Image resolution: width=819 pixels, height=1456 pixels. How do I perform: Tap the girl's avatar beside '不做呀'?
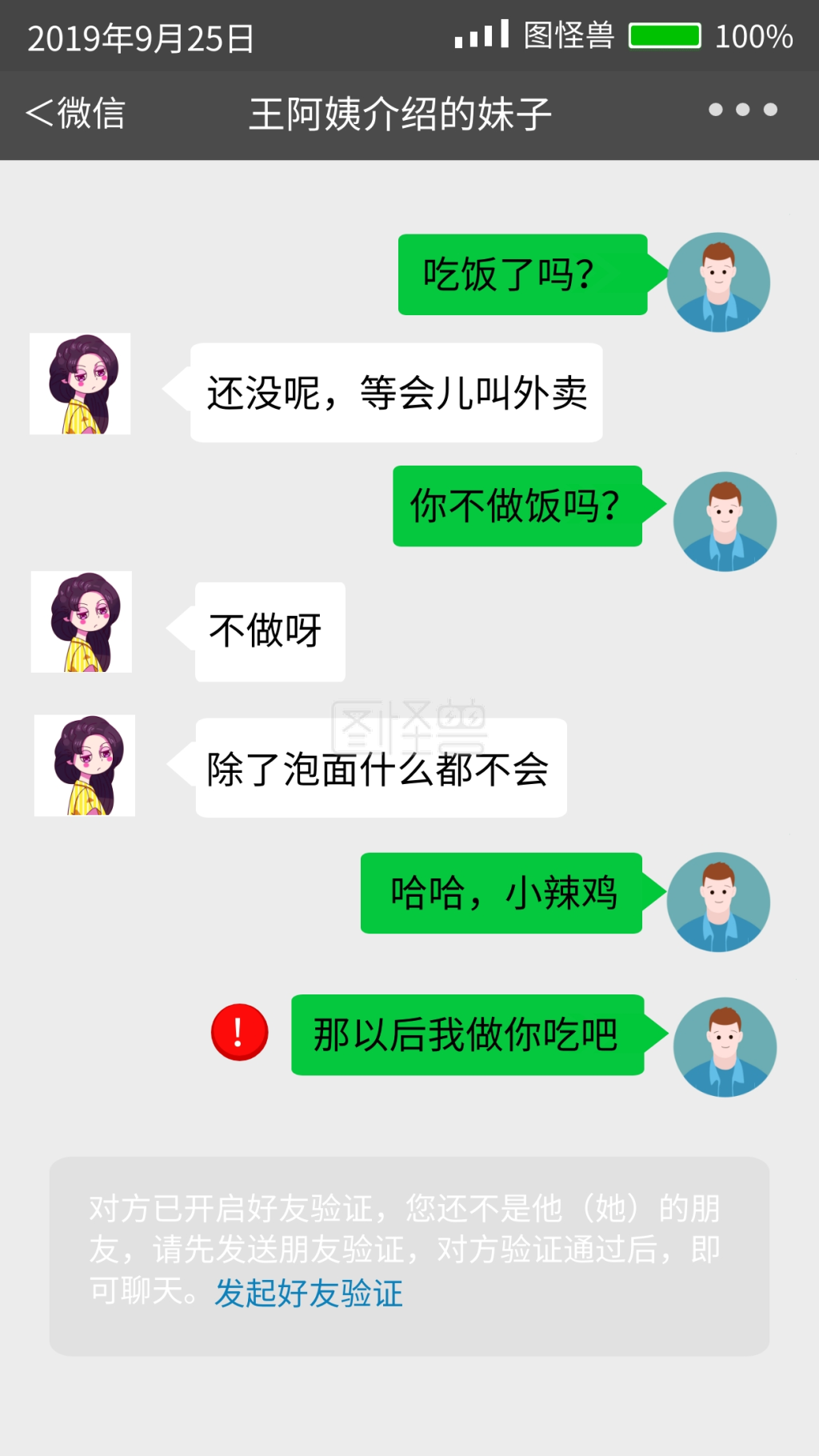[81, 623]
